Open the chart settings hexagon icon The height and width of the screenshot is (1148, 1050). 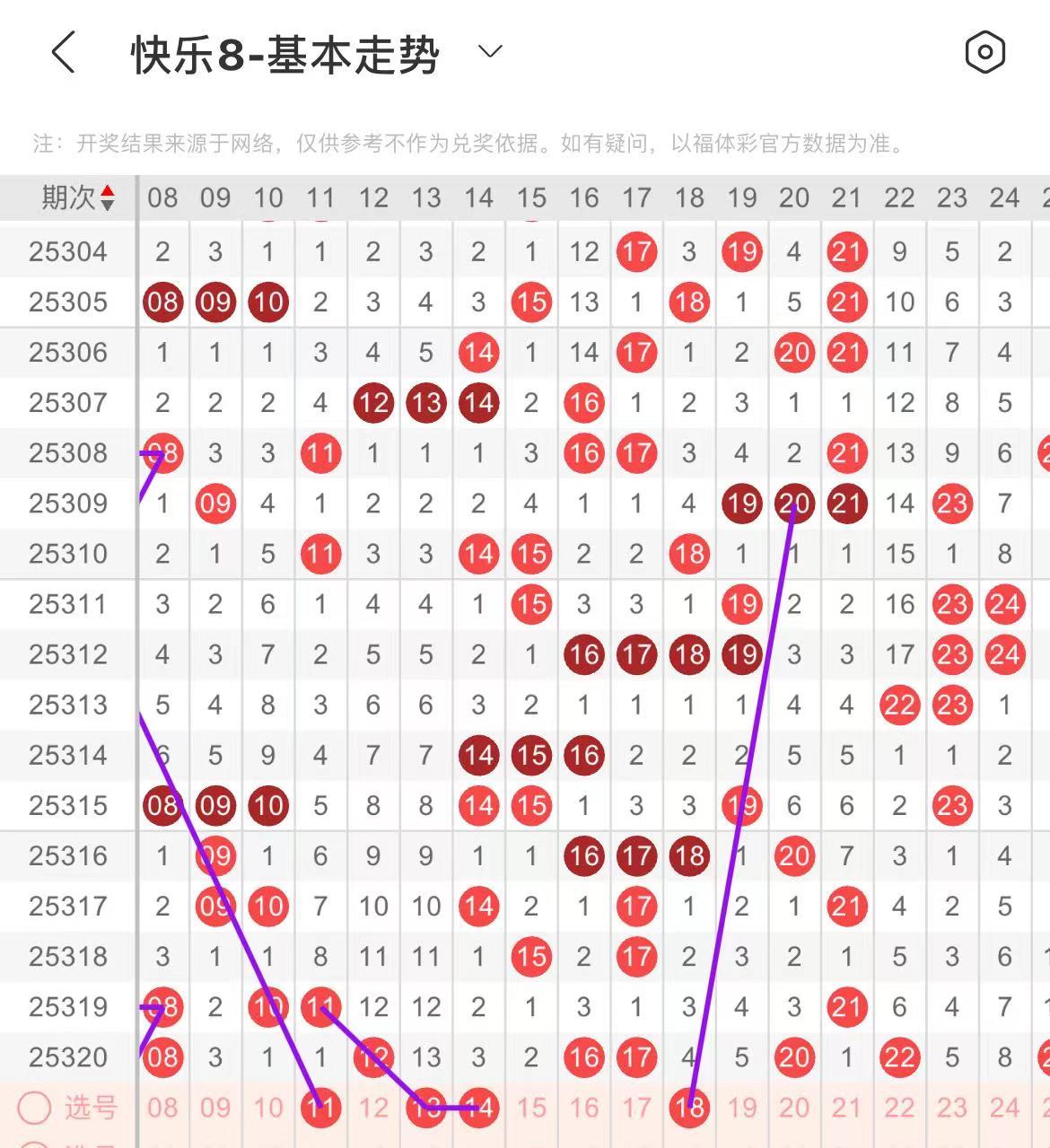point(984,52)
